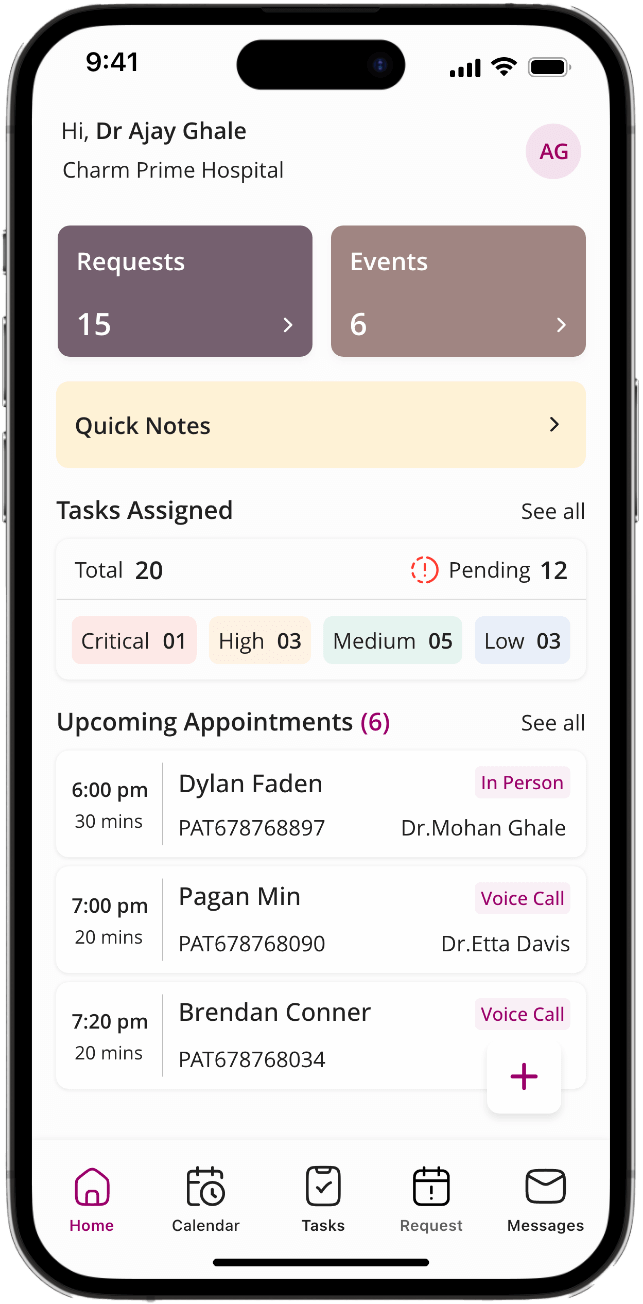This screenshot has height=1304, width=643.
Task: Go to the Home tab
Action: tap(92, 1199)
